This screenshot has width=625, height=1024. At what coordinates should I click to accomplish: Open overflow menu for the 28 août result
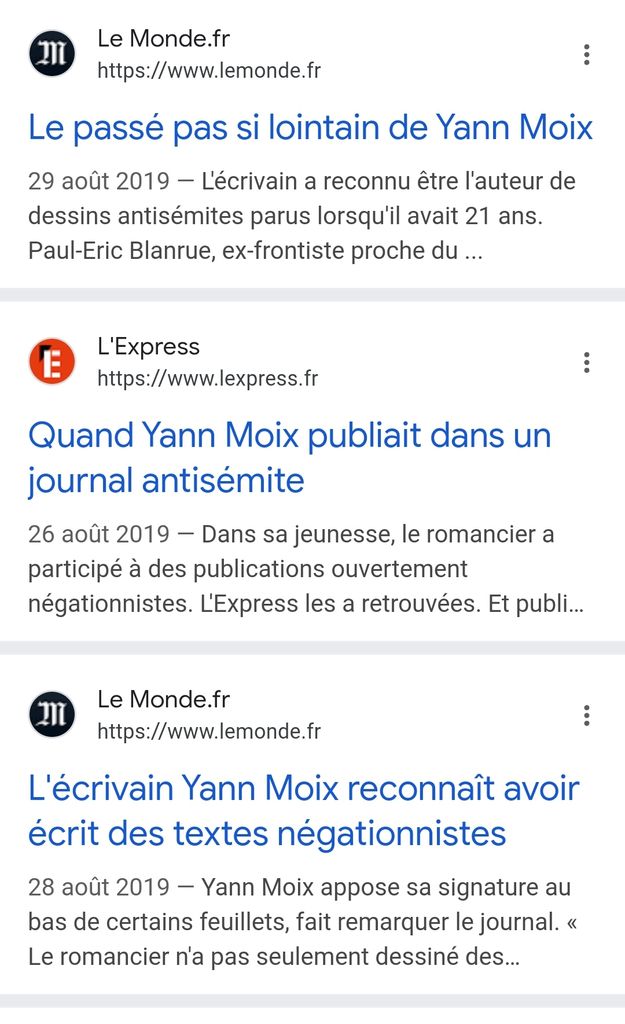(x=586, y=716)
